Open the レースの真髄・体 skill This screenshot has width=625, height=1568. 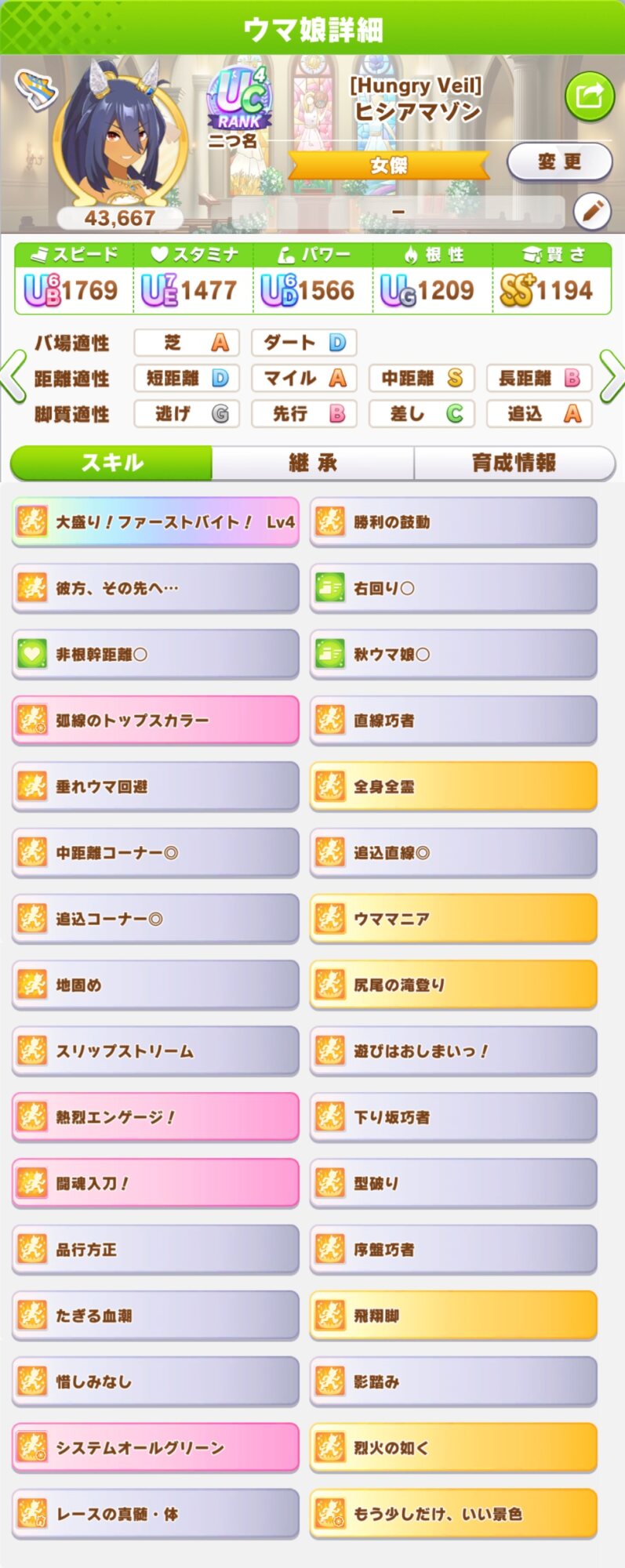coord(155,1514)
